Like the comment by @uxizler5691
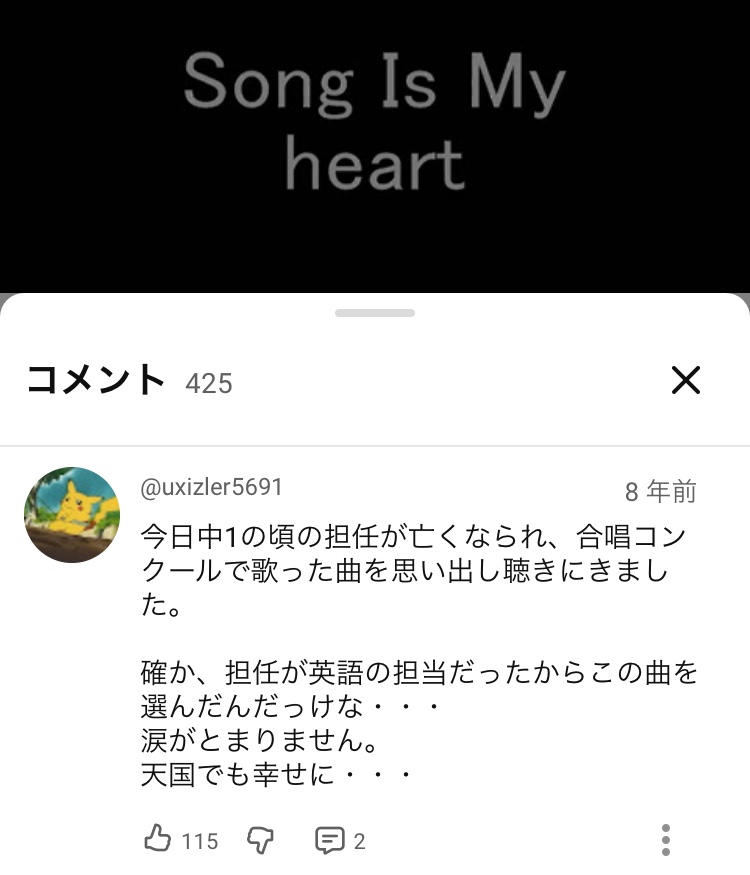This screenshot has width=750, height=875. tap(158, 839)
